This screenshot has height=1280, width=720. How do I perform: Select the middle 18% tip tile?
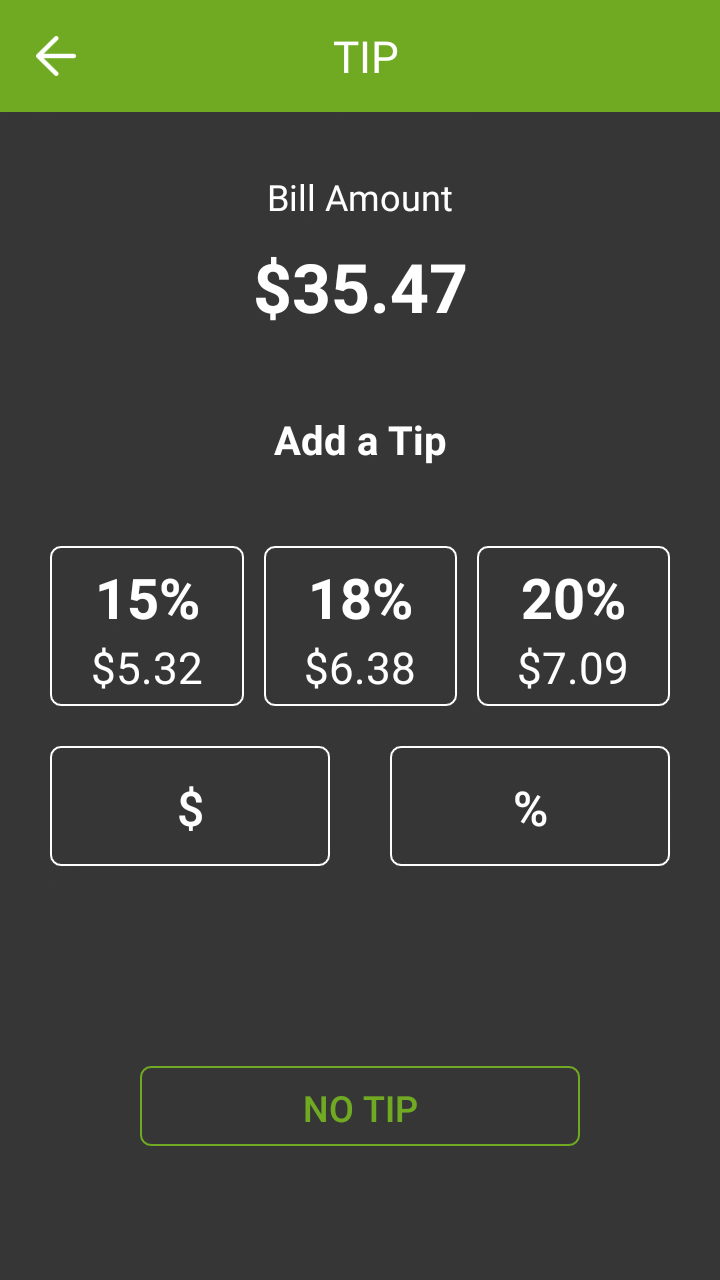coord(360,625)
